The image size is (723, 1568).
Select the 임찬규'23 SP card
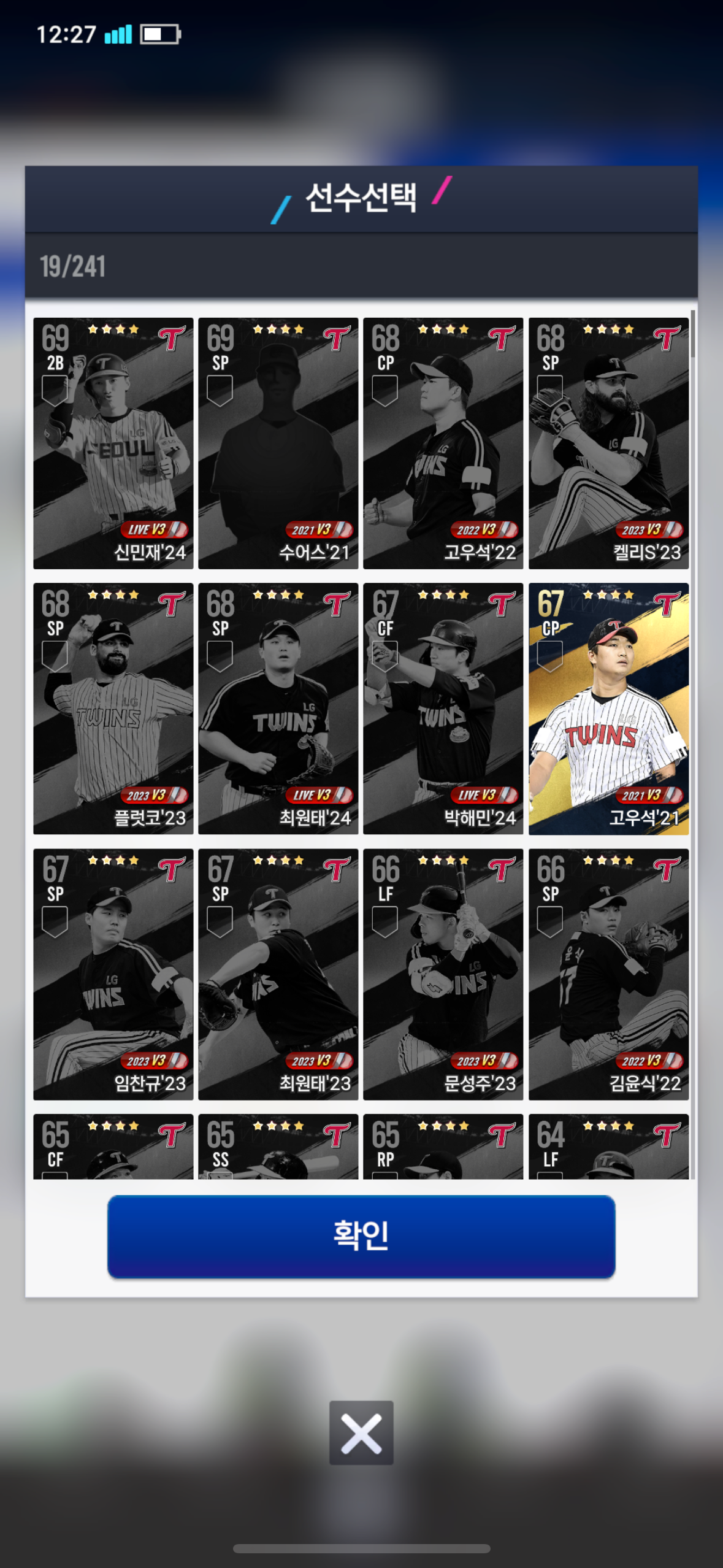113,974
